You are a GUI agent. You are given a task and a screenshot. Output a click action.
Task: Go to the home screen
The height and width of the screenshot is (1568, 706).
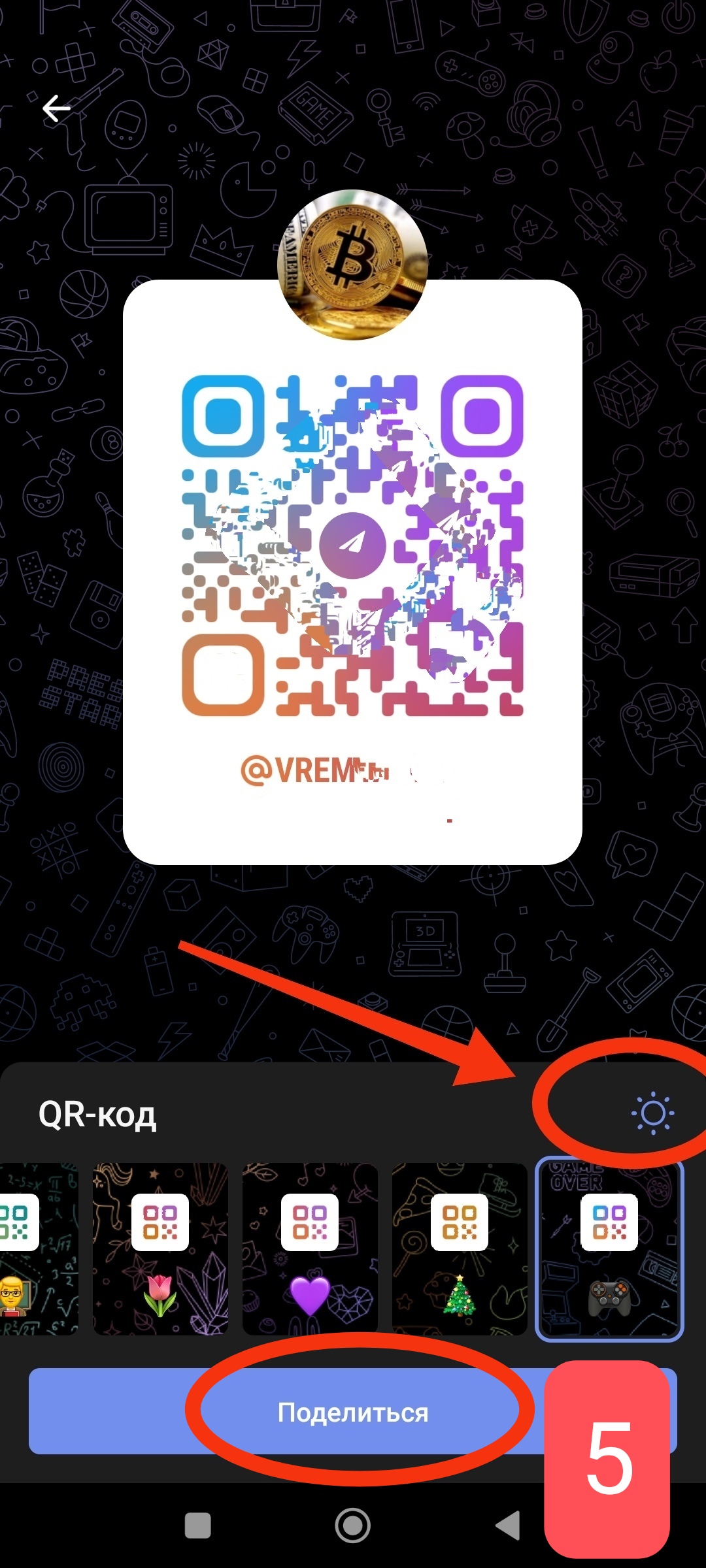pos(353,1526)
